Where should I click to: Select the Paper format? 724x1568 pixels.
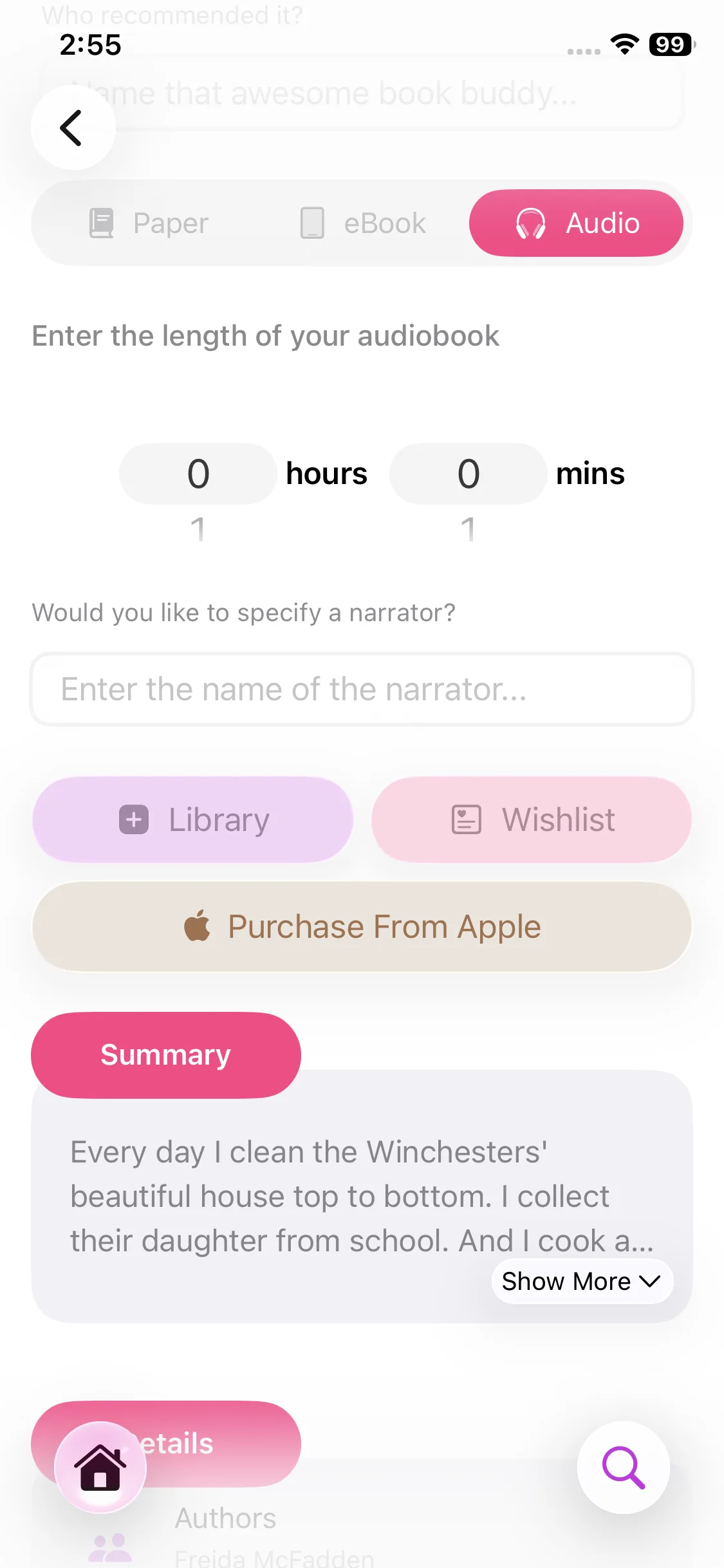click(149, 223)
